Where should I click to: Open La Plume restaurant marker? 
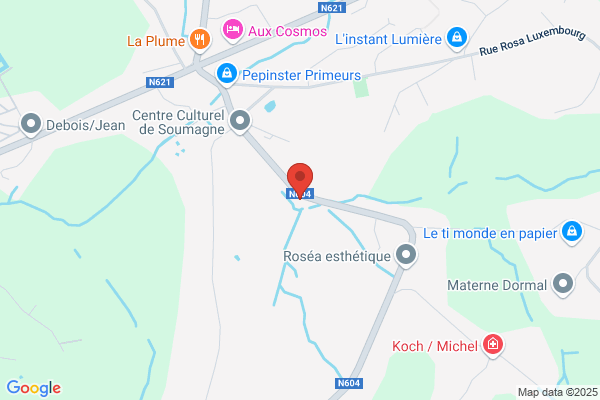tap(200, 40)
